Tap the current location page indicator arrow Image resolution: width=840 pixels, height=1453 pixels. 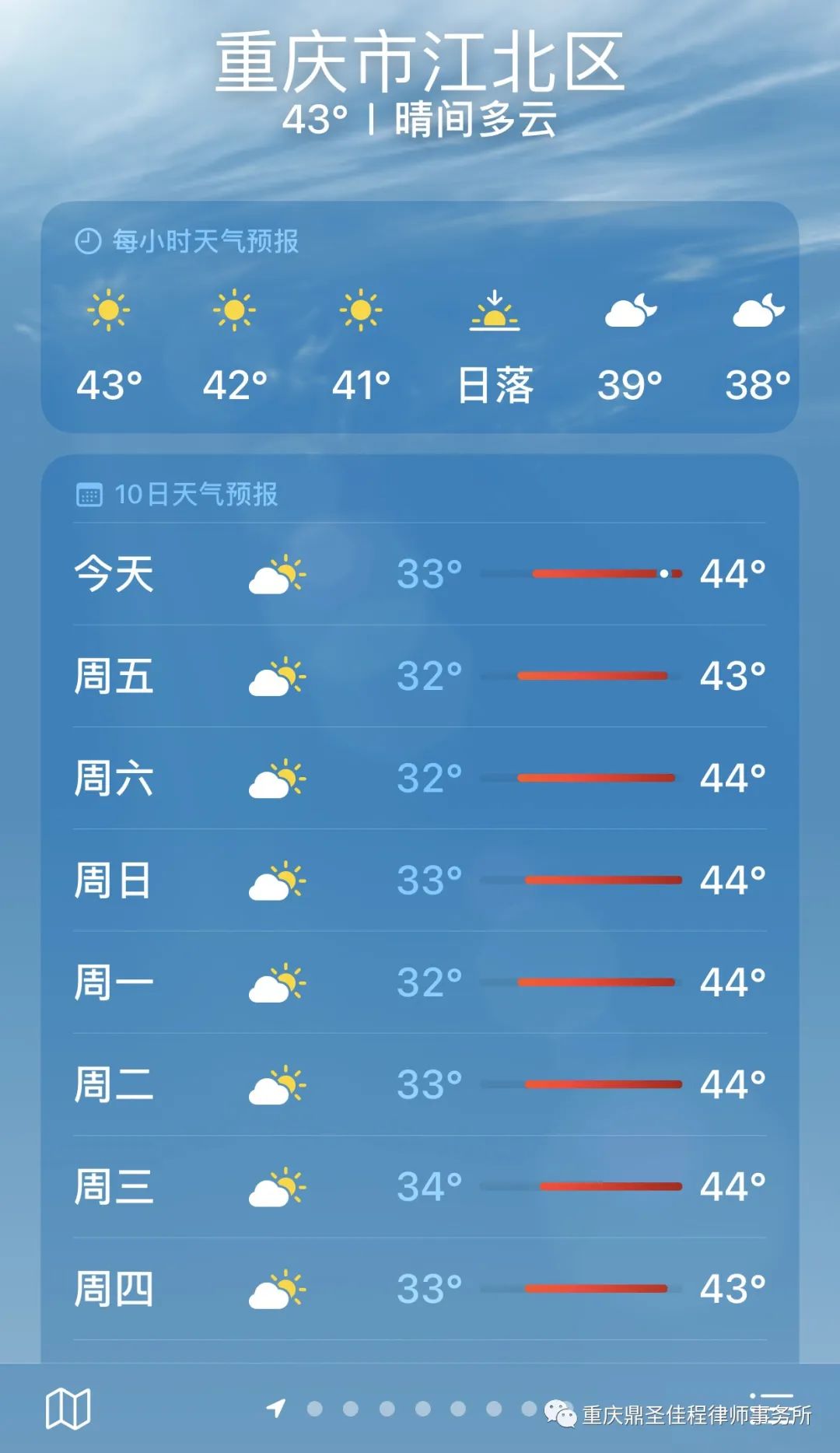pos(276,1408)
